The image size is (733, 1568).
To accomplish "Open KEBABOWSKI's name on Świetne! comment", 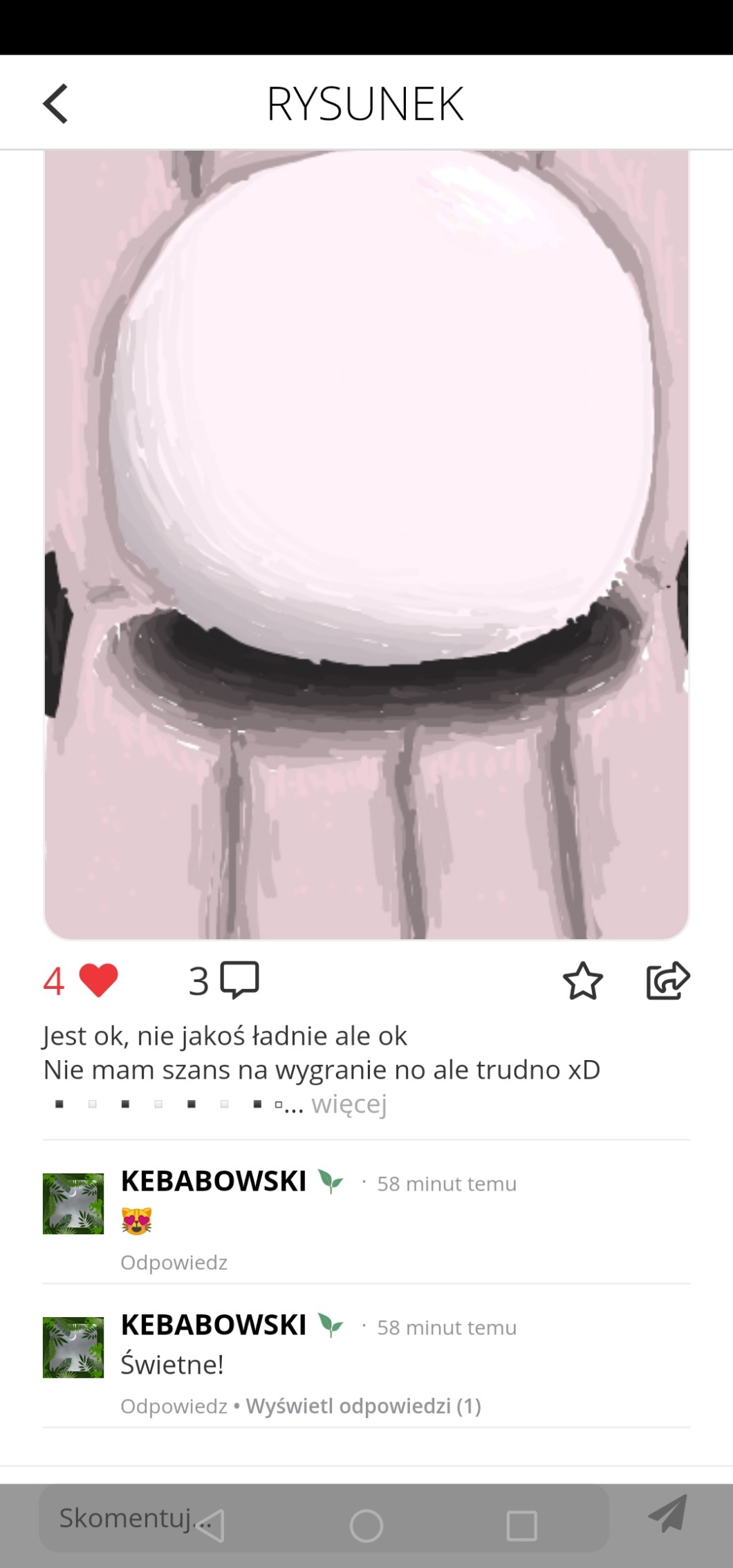I will [213, 1325].
